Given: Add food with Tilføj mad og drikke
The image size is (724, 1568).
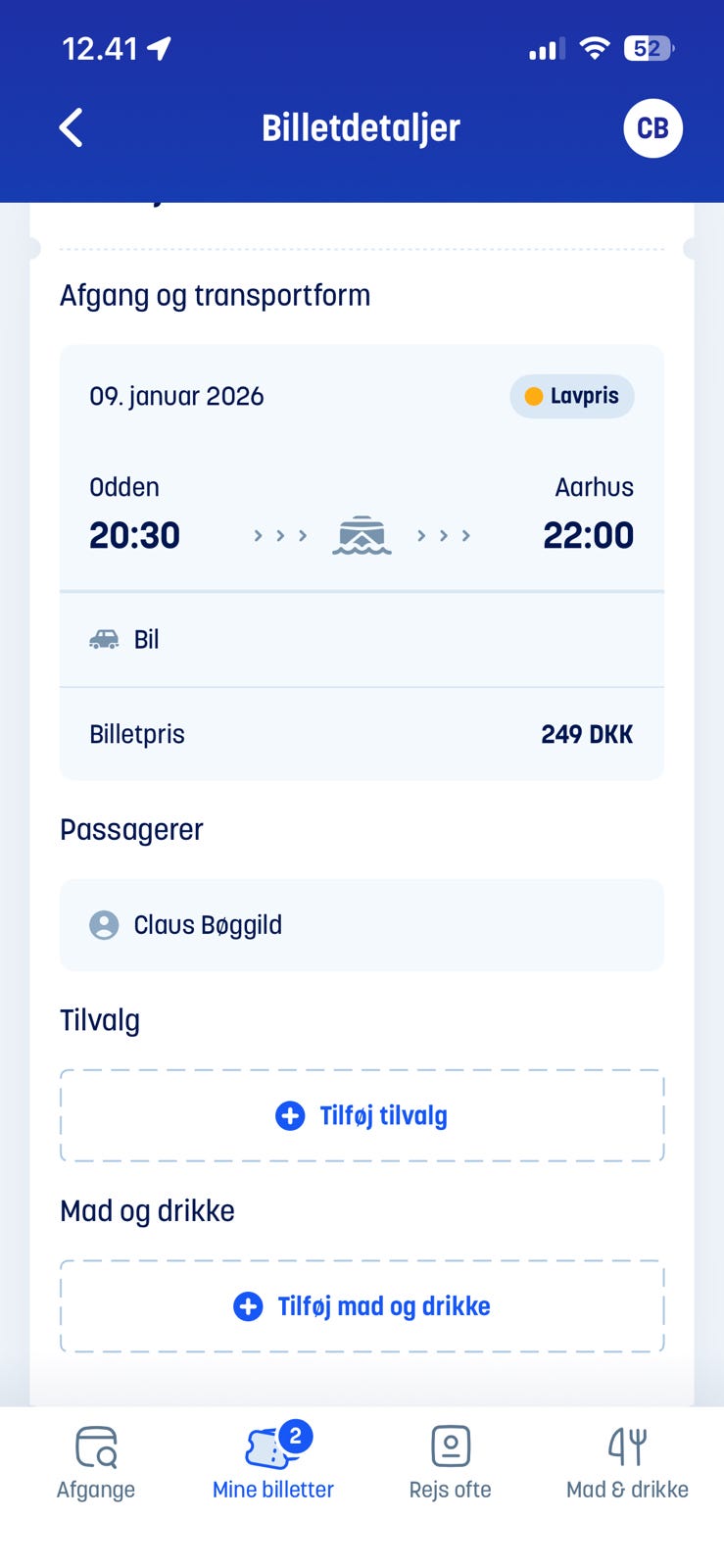Looking at the screenshot, I should (362, 1306).
